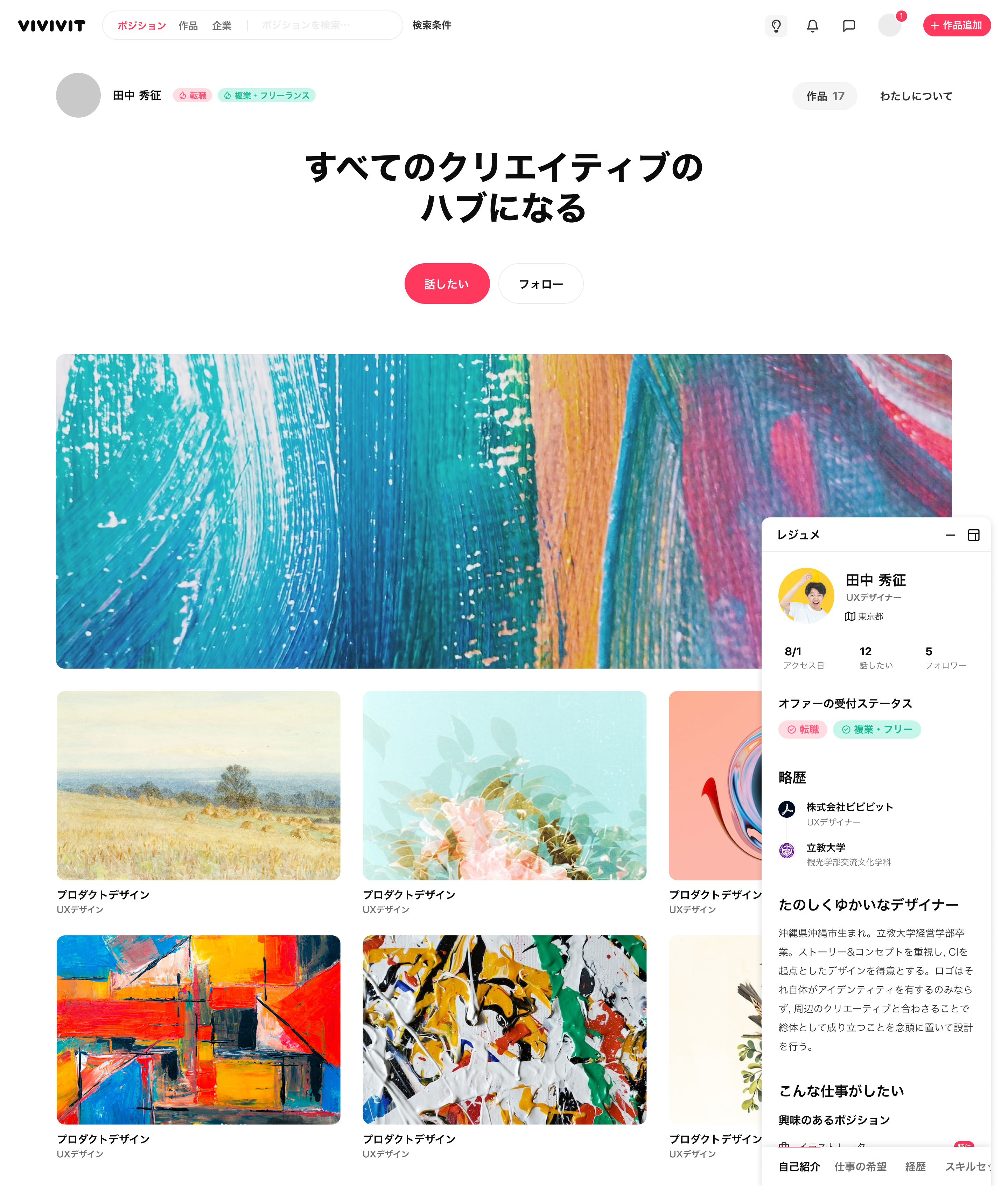Open the lightbulb tips icon

click(x=776, y=26)
